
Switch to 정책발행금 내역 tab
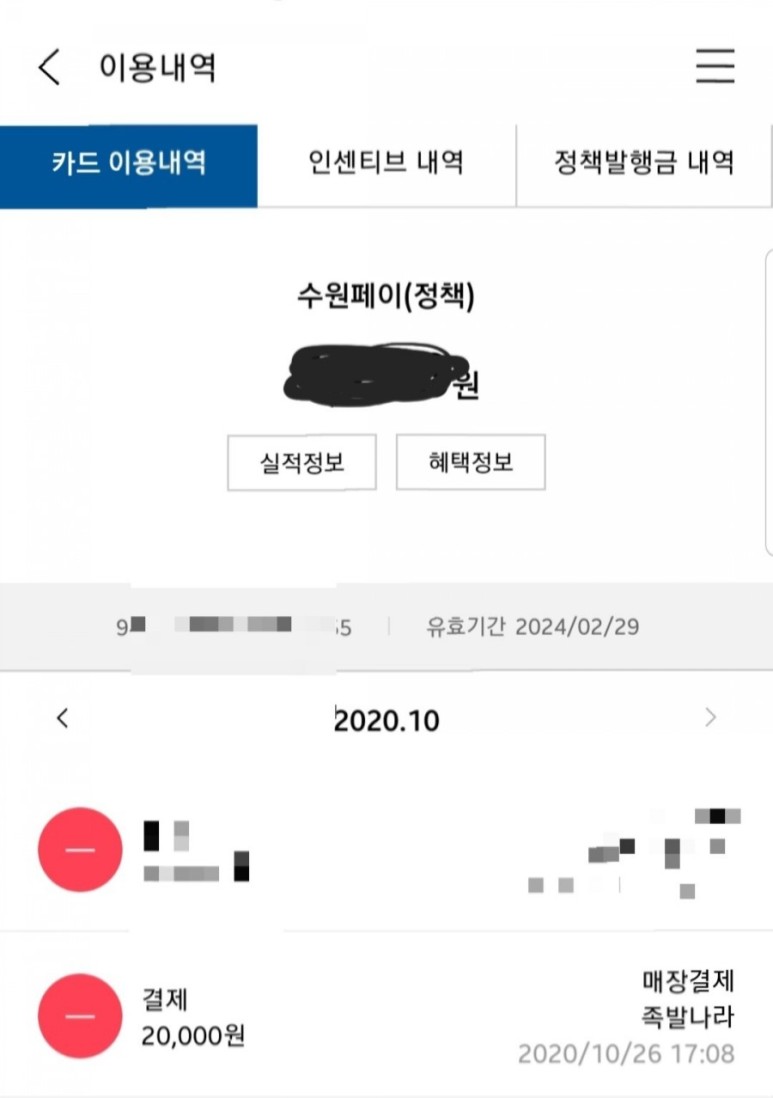tap(644, 164)
